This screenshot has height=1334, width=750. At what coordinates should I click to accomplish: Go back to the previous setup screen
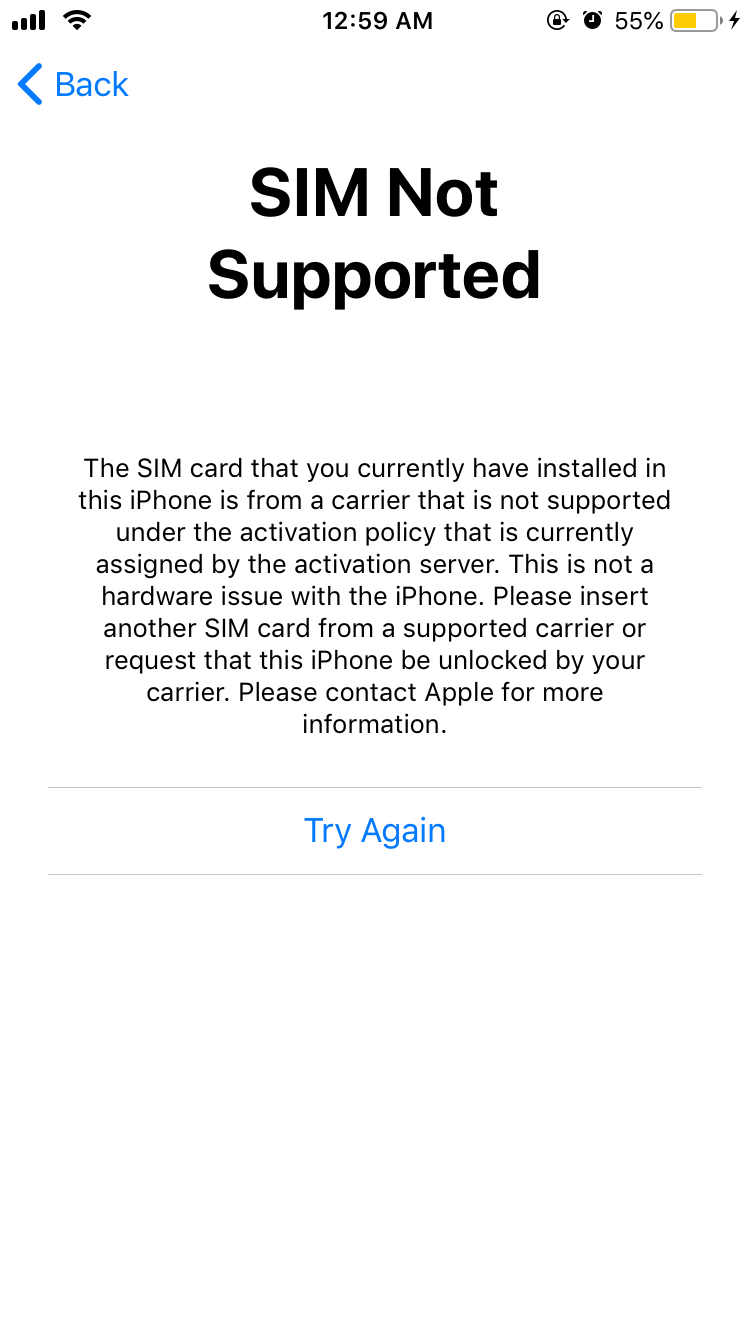tap(73, 85)
